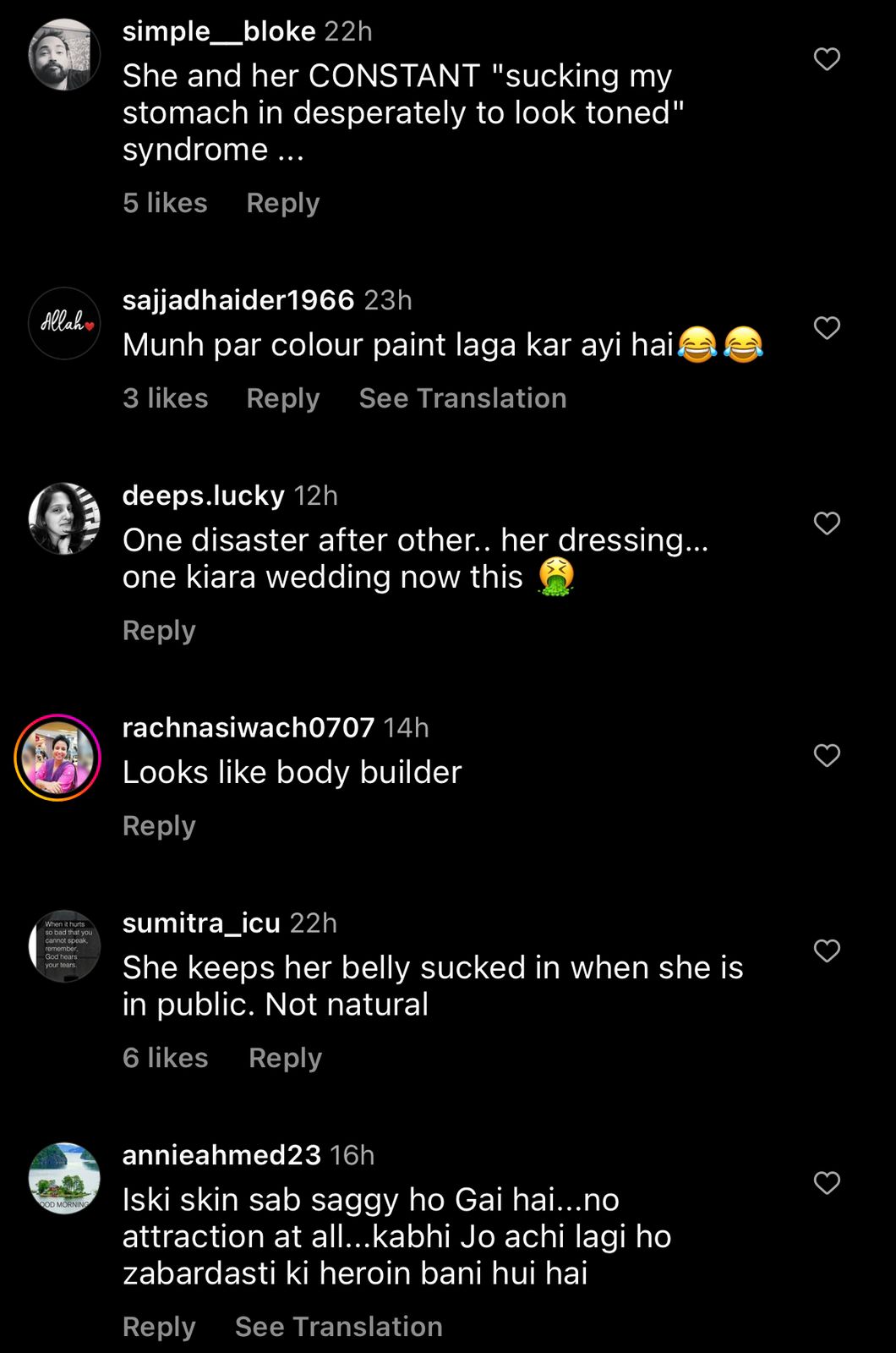Like sajjadhaider1966's comment
This screenshot has width=896, height=1353.
pos(826,328)
